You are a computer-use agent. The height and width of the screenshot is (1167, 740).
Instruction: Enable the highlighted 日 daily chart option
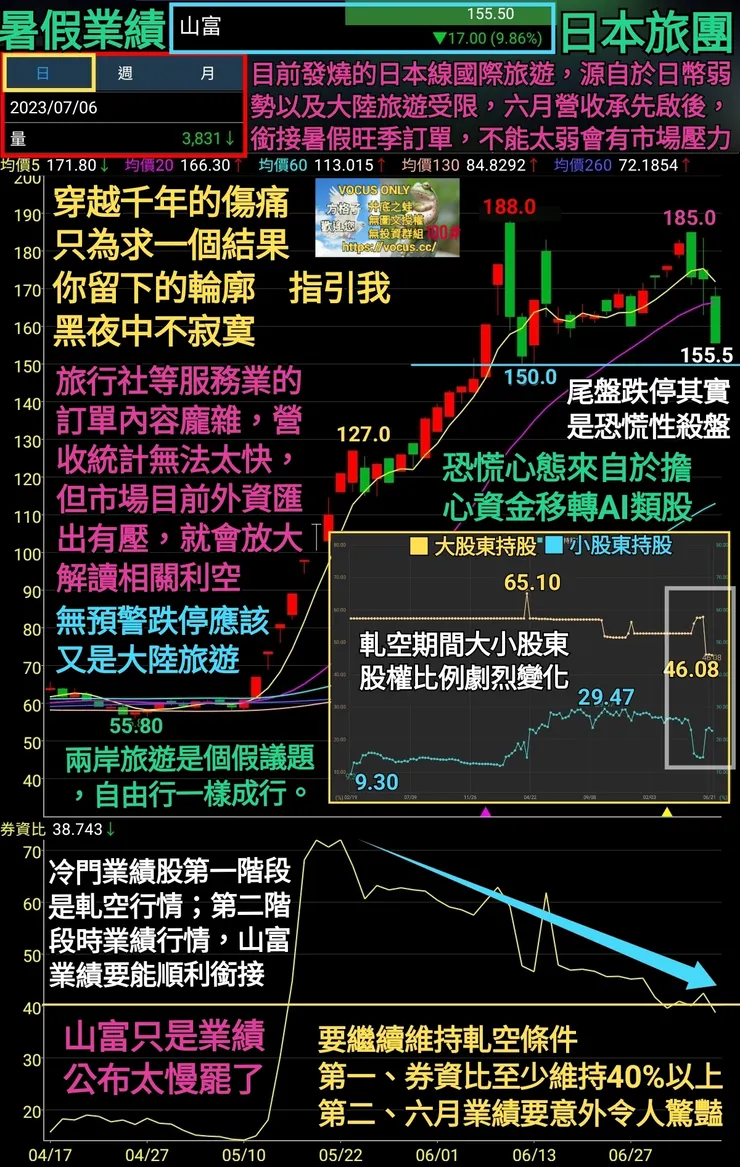pos(40,74)
